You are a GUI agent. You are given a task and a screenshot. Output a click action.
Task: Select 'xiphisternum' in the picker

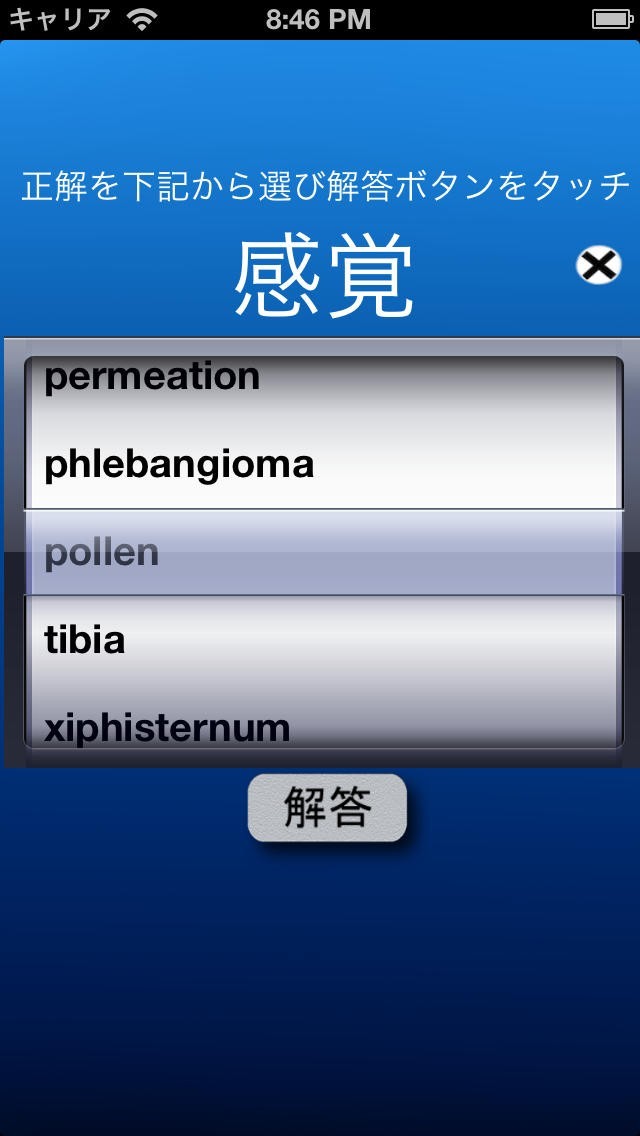pos(167,727)
